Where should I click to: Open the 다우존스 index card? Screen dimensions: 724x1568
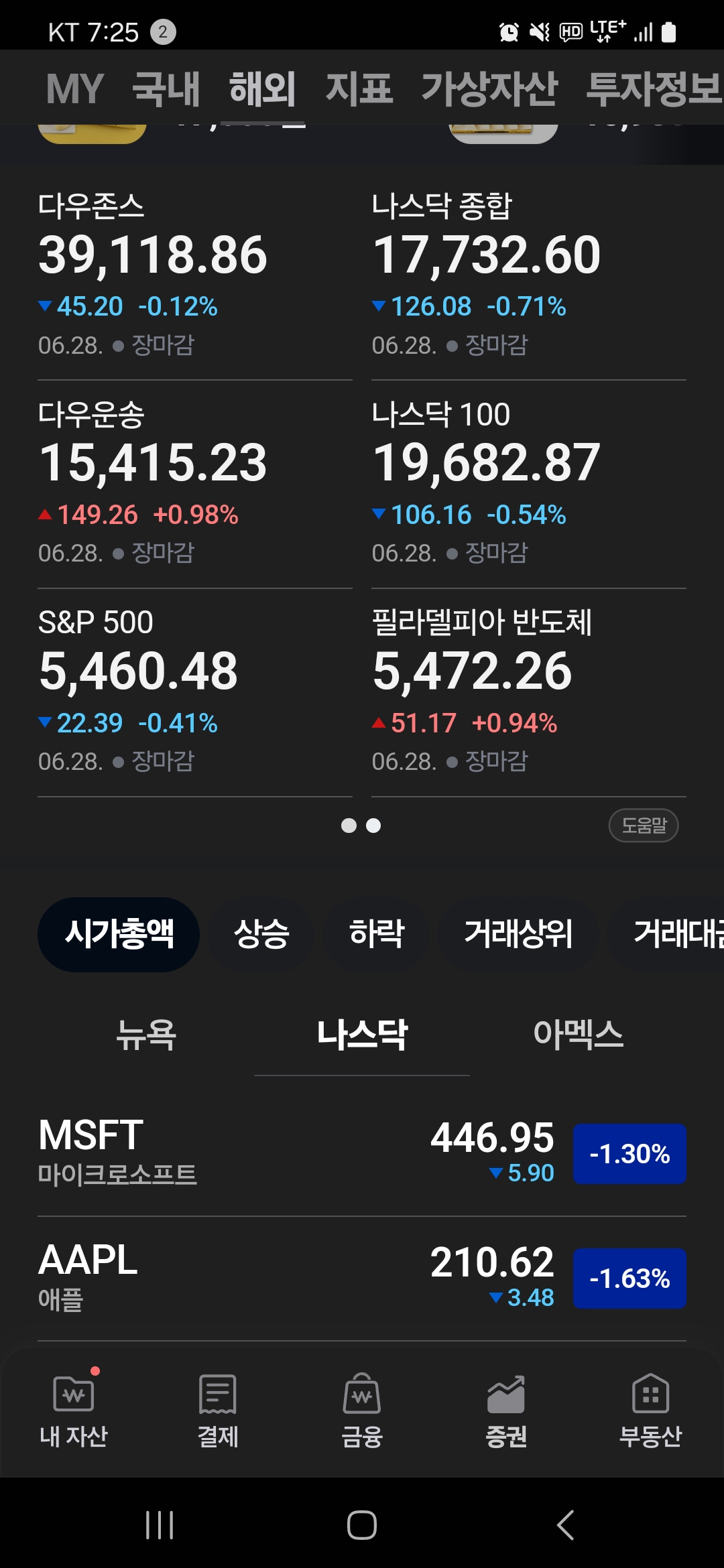click(x=195, y=275)
